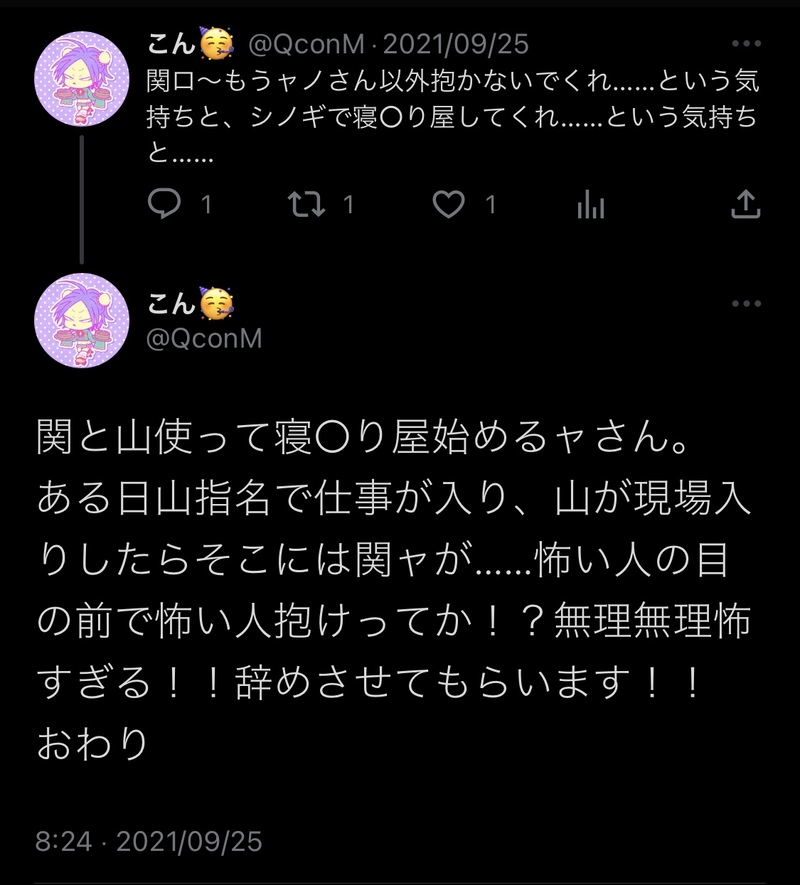View analytics for the first tweet
800x885 pixels.
pos(591,205)
